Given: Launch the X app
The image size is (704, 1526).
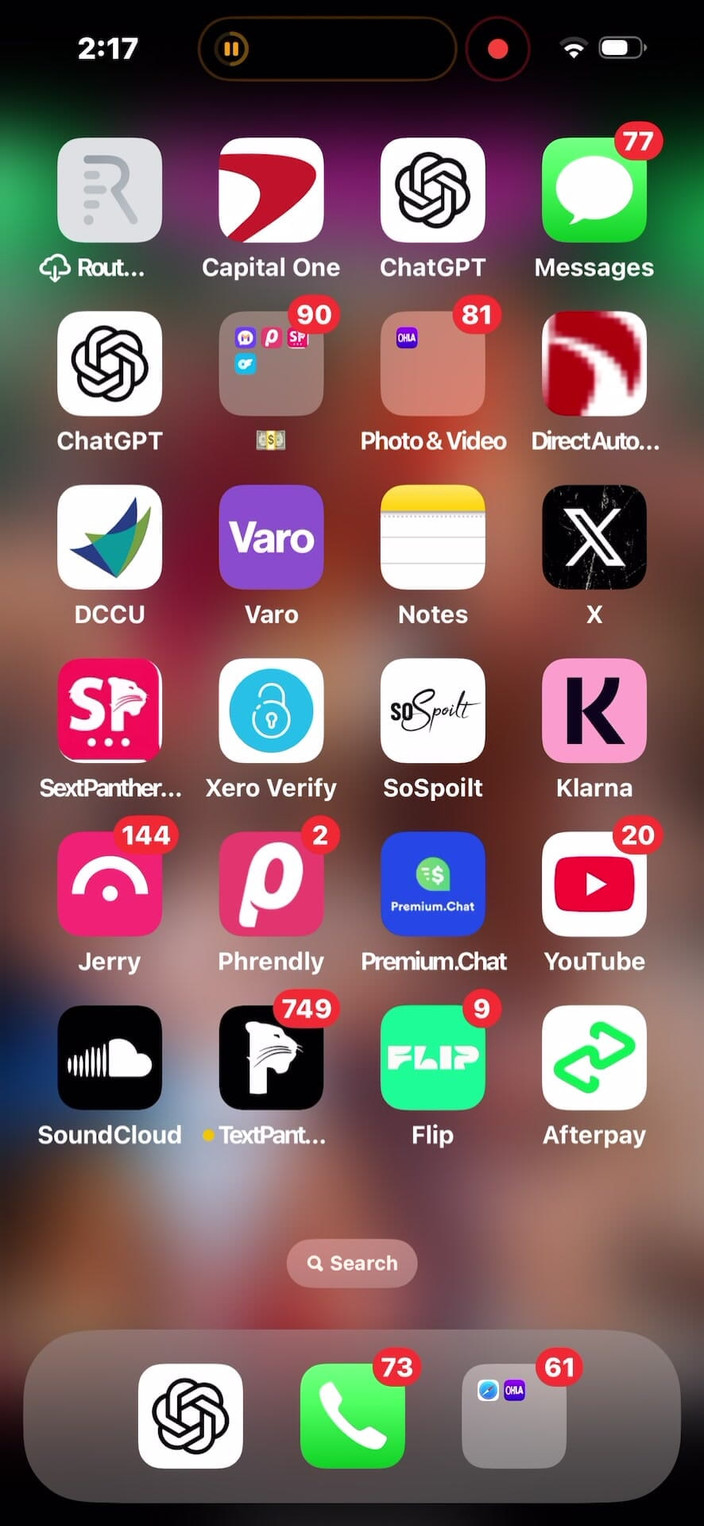Looking at the screenshot, I should click(x=594, y=537).
